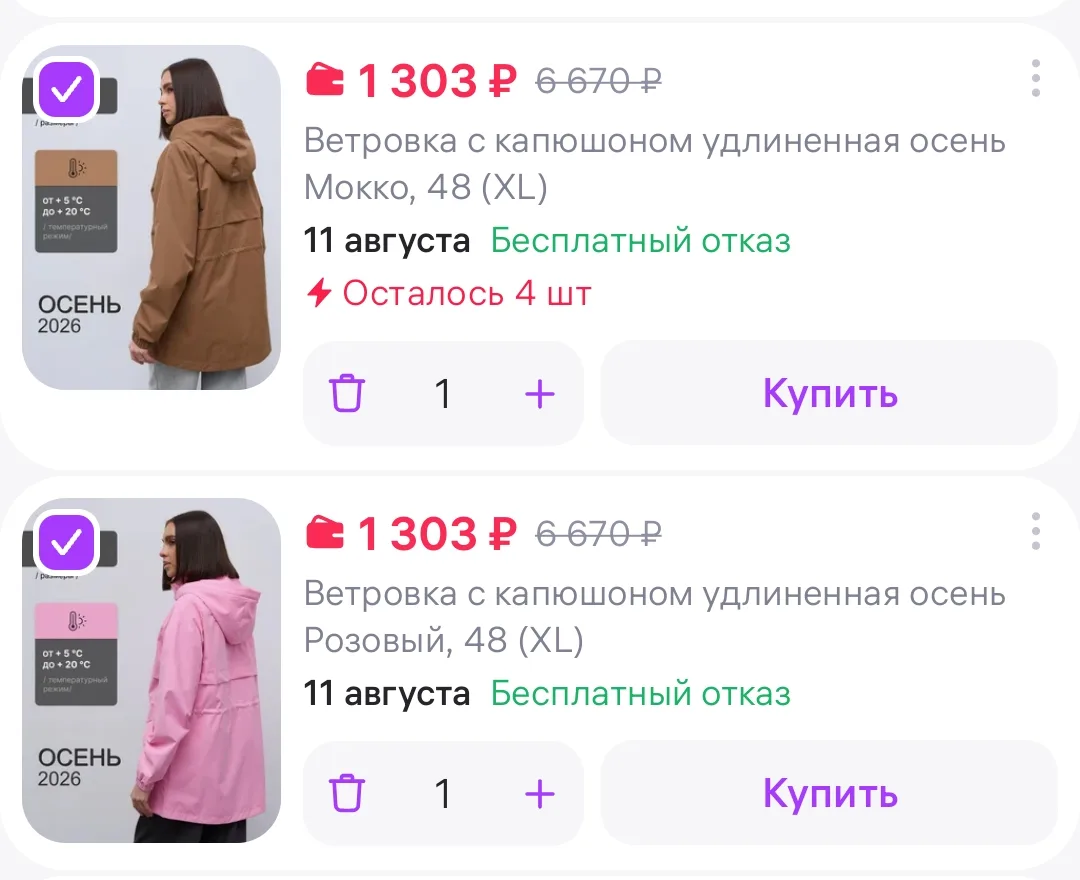Open the brown Мокко jacket product image

[x=152, y=218]
